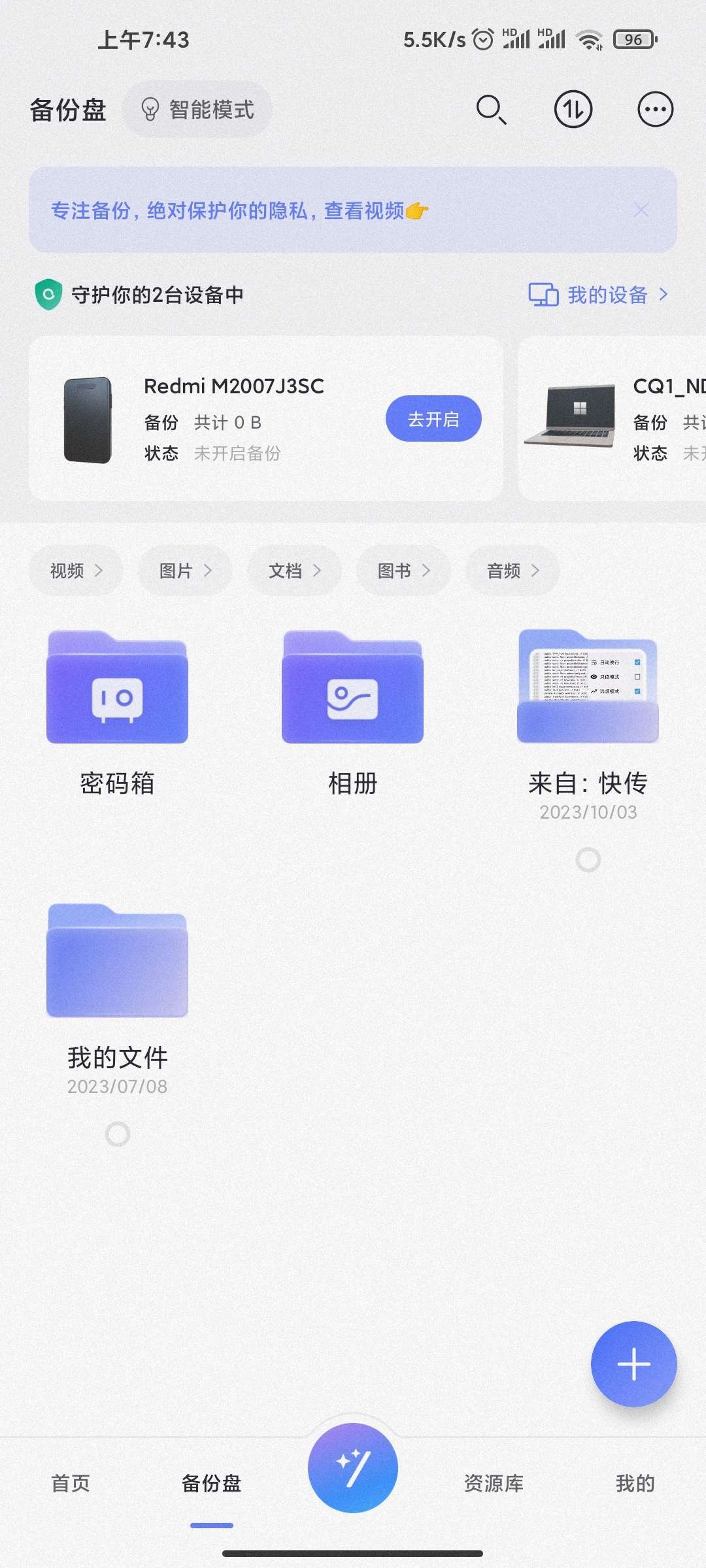
Task: Switch to the 我的 tab
Action: pyautogui.click(x=635, y=1483)
